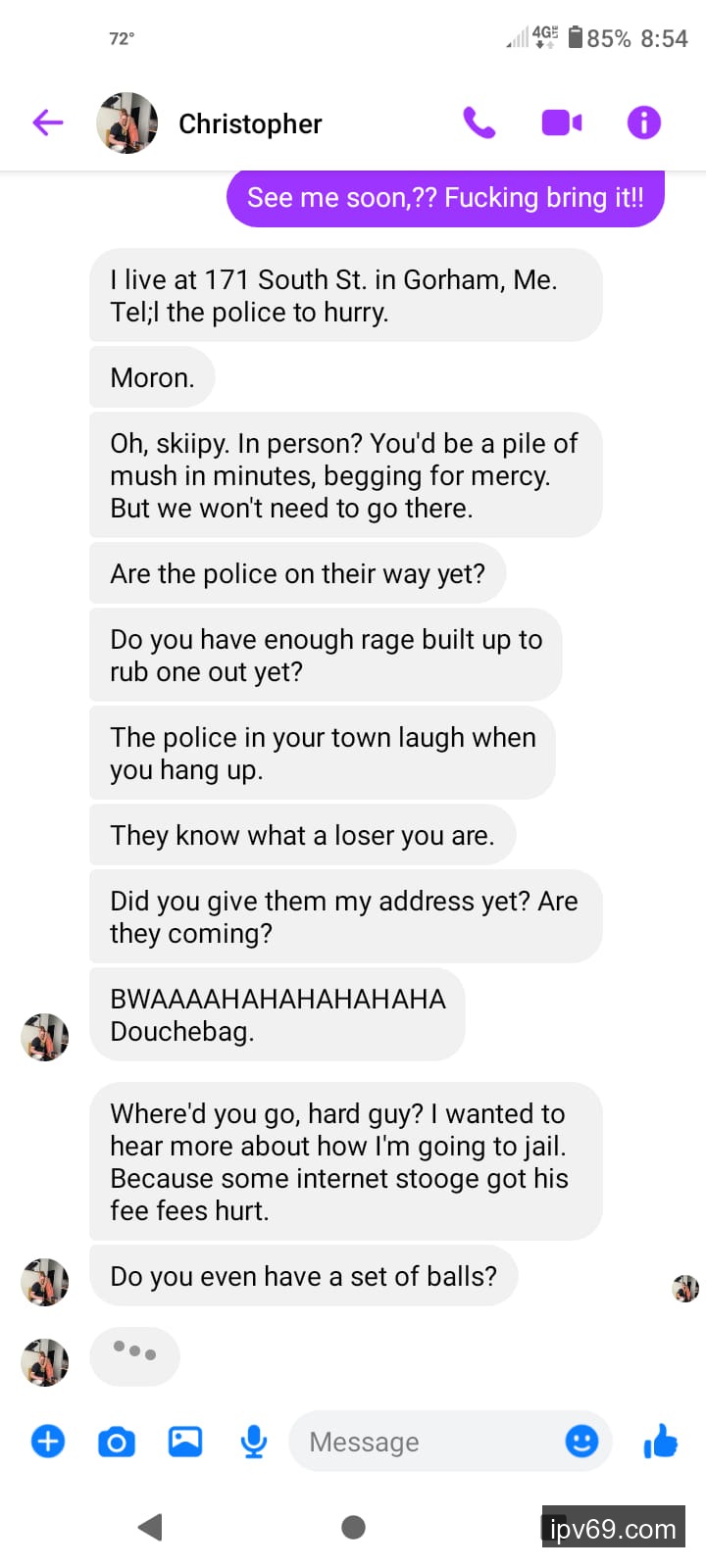Open Christopher's profile from header name
This screenshot has height=1568, width=706.
click(x=250, y=123)
